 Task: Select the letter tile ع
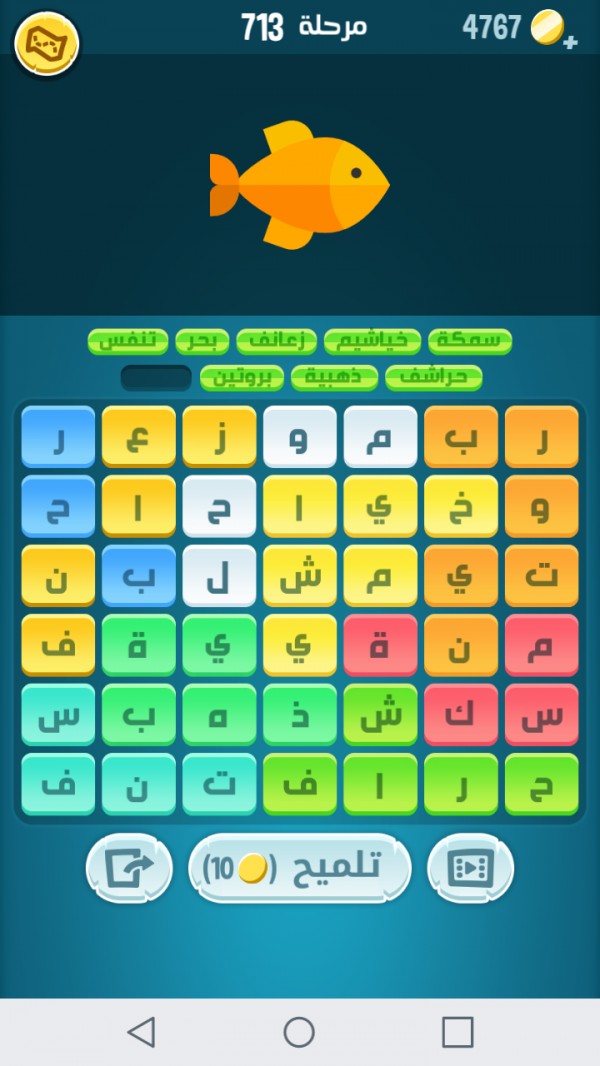coord(139,436)
